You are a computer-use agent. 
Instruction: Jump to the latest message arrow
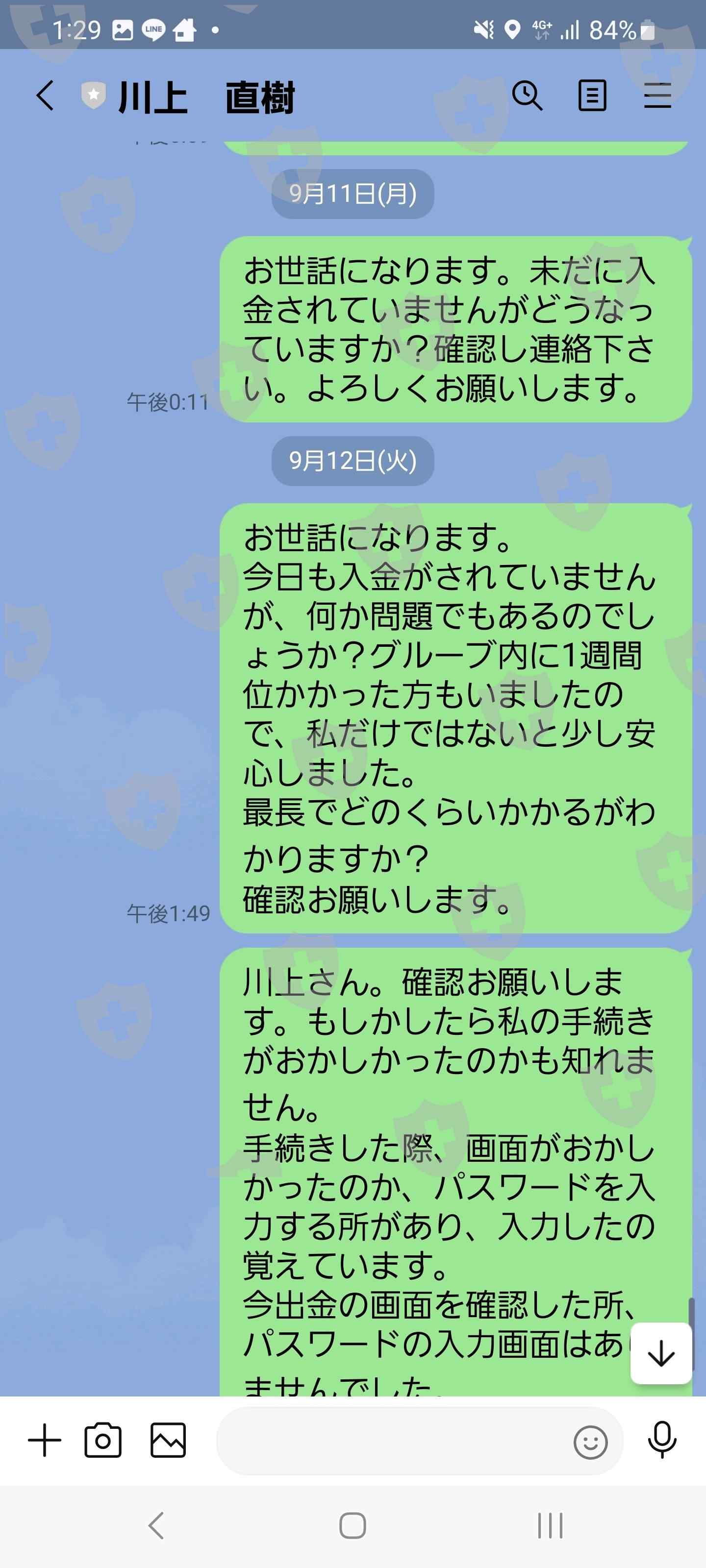(x=661, y=1354)
